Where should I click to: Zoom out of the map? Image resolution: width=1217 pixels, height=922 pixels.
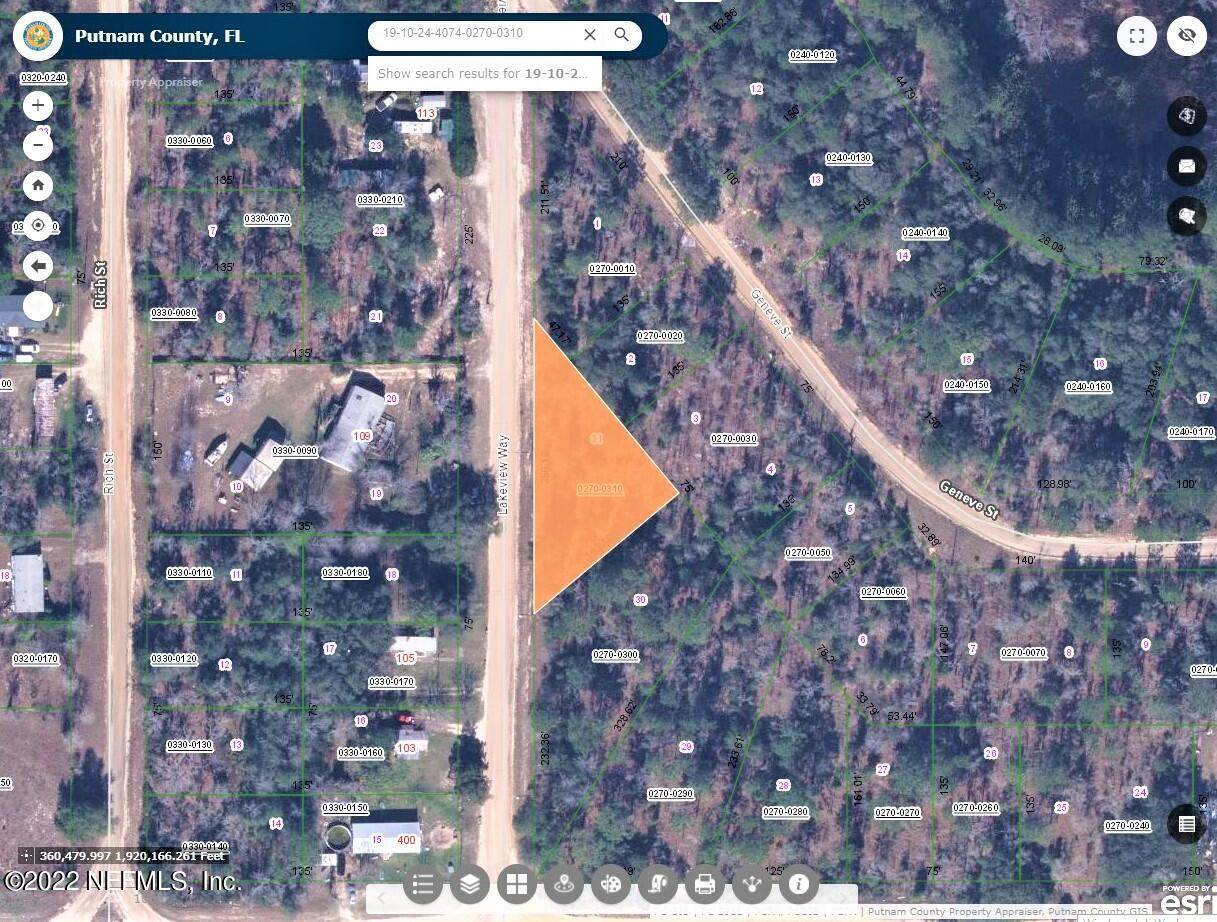tap(38, 146)
